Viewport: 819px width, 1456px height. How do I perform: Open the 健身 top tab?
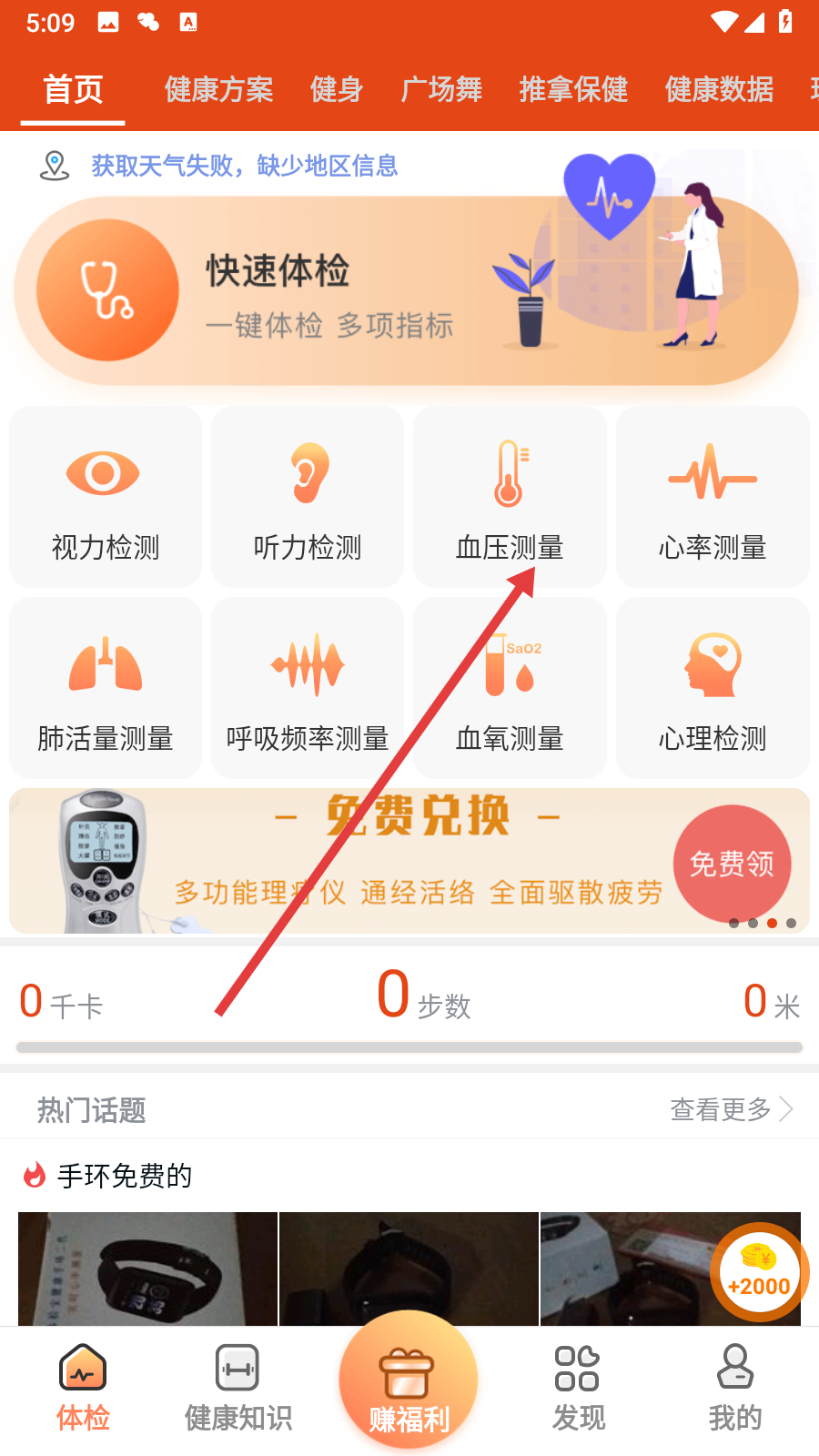(x=337, y=89)
